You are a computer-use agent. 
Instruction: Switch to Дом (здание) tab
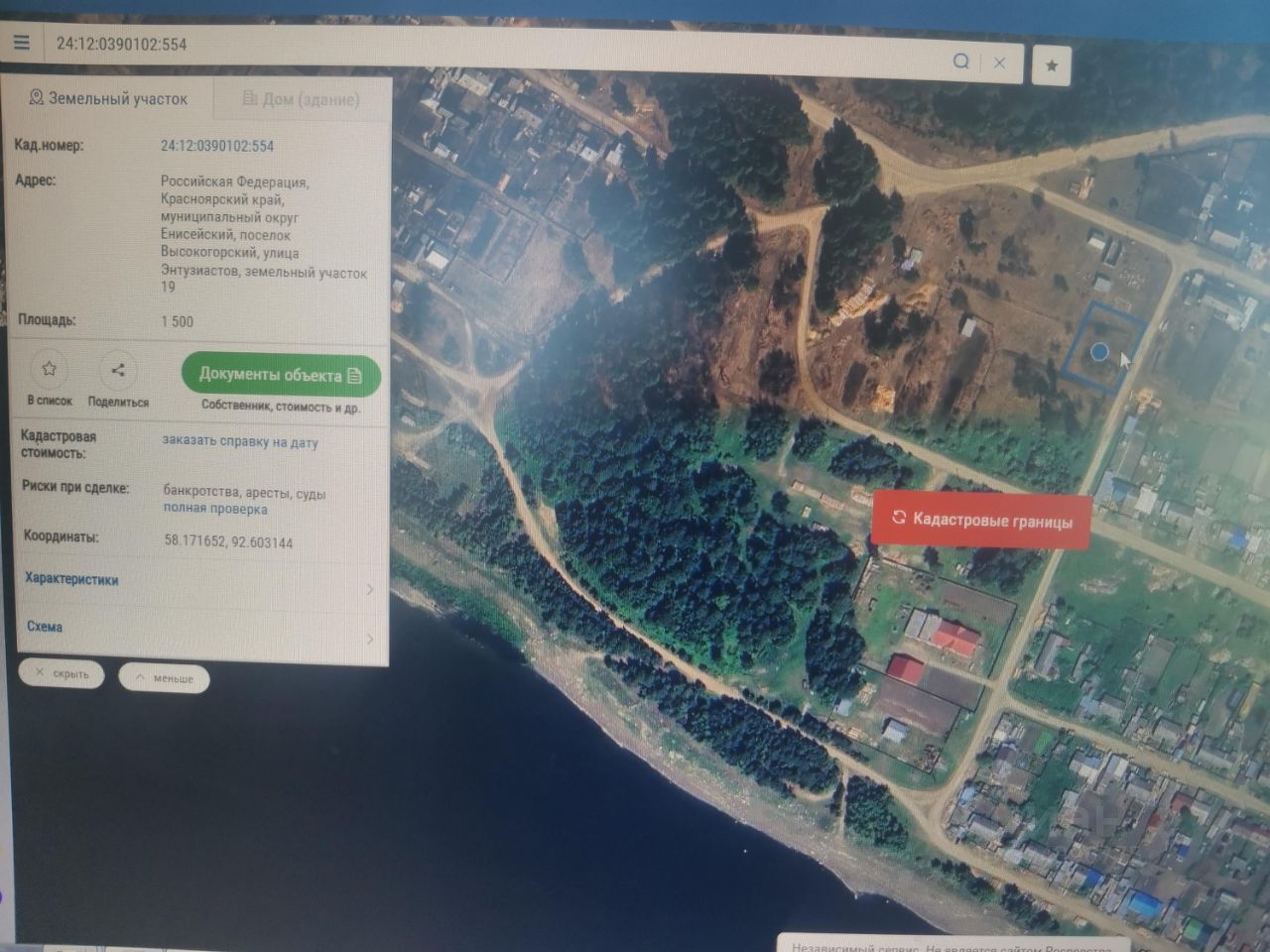tap(301, 99)
